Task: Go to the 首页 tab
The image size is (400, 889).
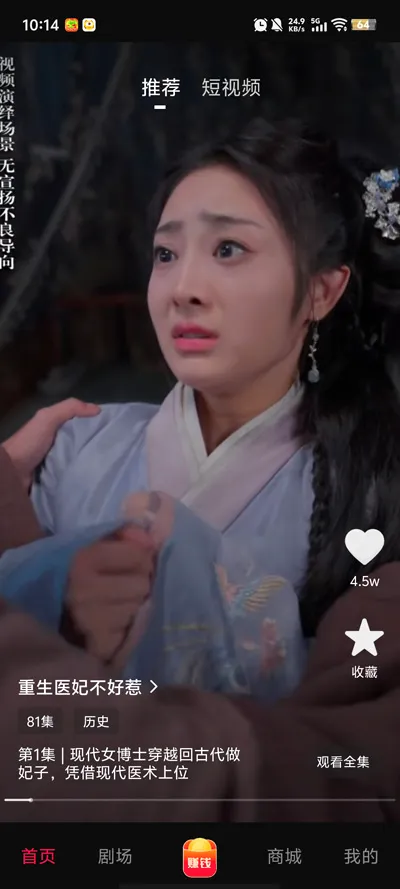Action: (x=39, y=856)
